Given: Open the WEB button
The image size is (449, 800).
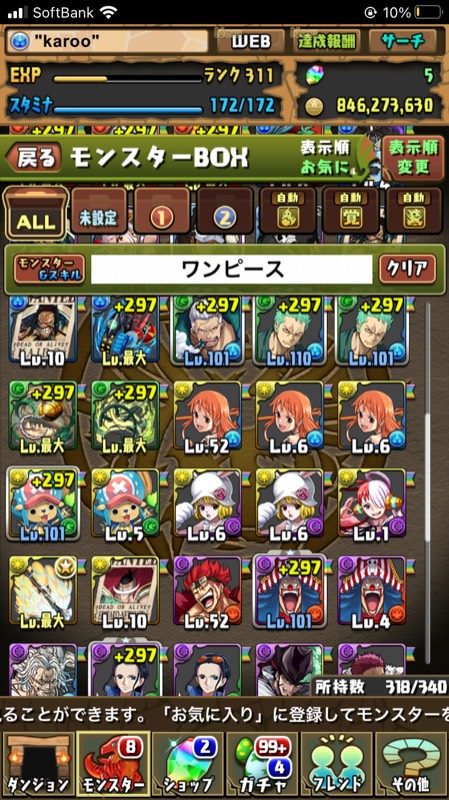Looking at the screenshot, I should (x=251, y=42).
